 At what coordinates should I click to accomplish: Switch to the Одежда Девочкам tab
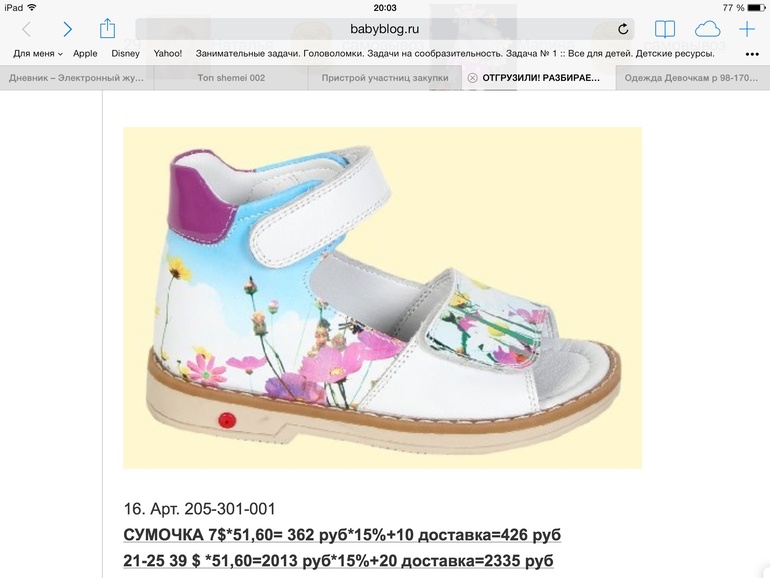pos(692,77)
